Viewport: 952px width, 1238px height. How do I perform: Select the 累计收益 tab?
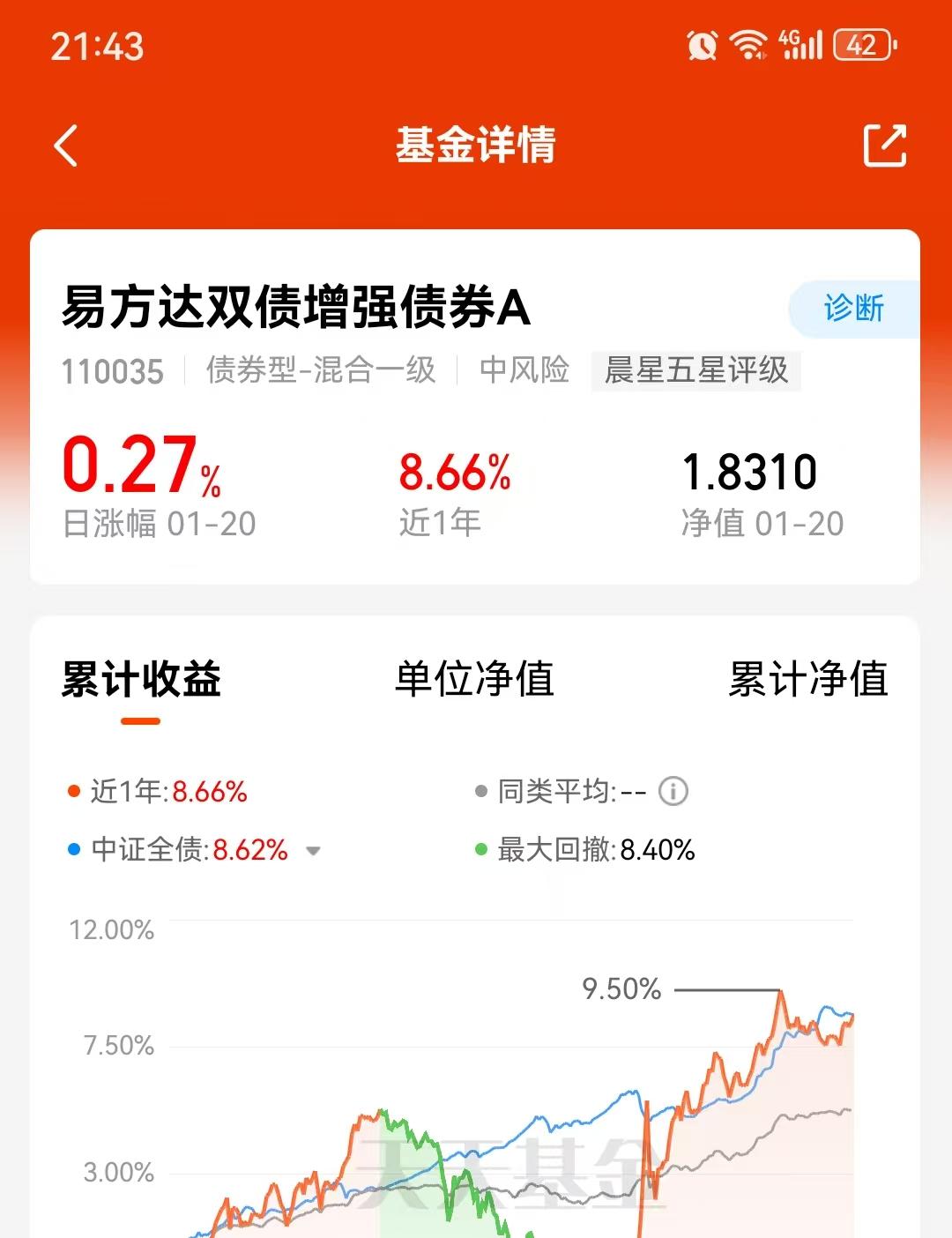[x=141, y=680]
